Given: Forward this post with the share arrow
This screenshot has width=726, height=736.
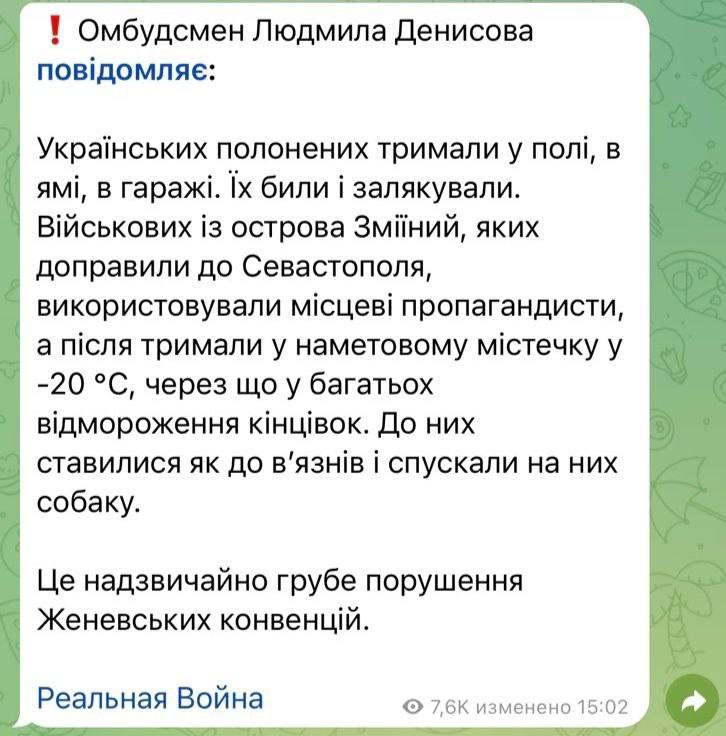Looking at the screenshot, I should pos(691,704).
